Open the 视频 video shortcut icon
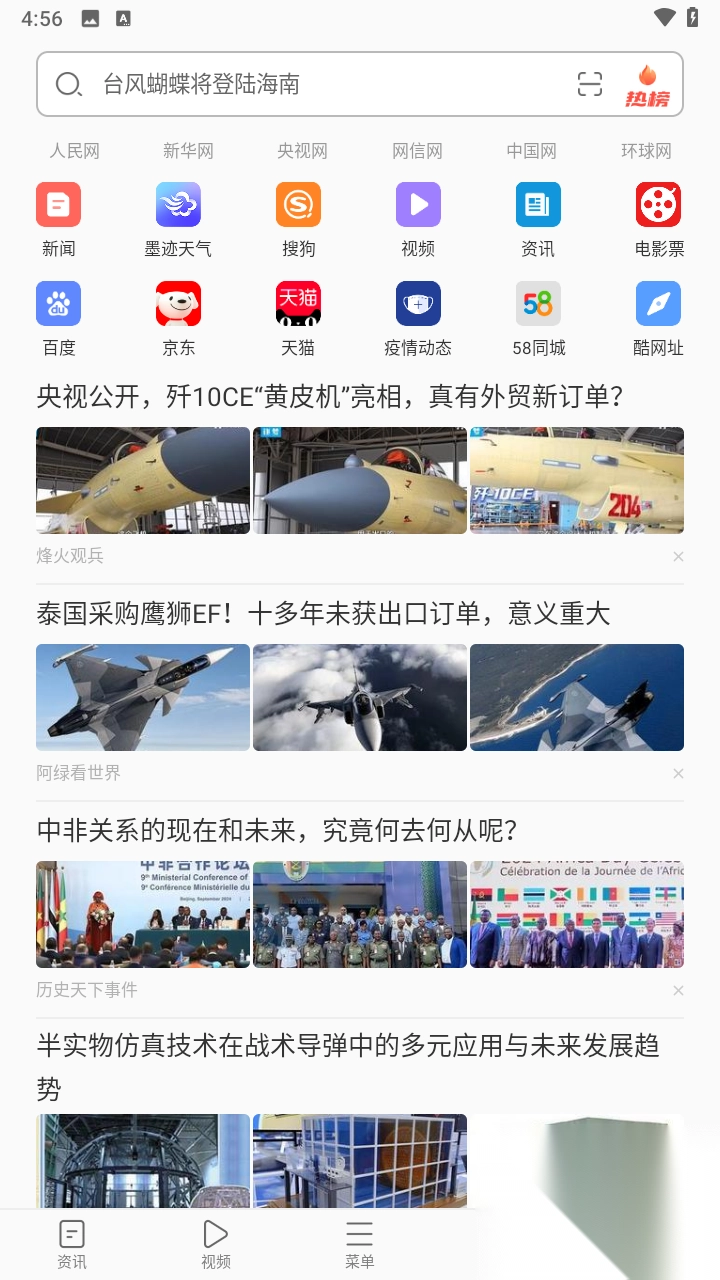This screenshot has width=720, height=1280. 418,204
